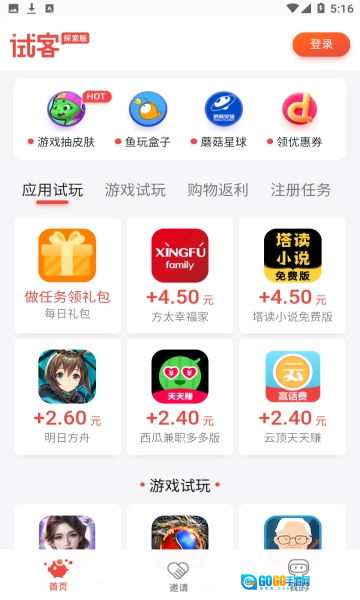Viewport: 360px width, 600px height.
Task: Switch to the 邀请 invite tab
Action: tap(178, 577)
